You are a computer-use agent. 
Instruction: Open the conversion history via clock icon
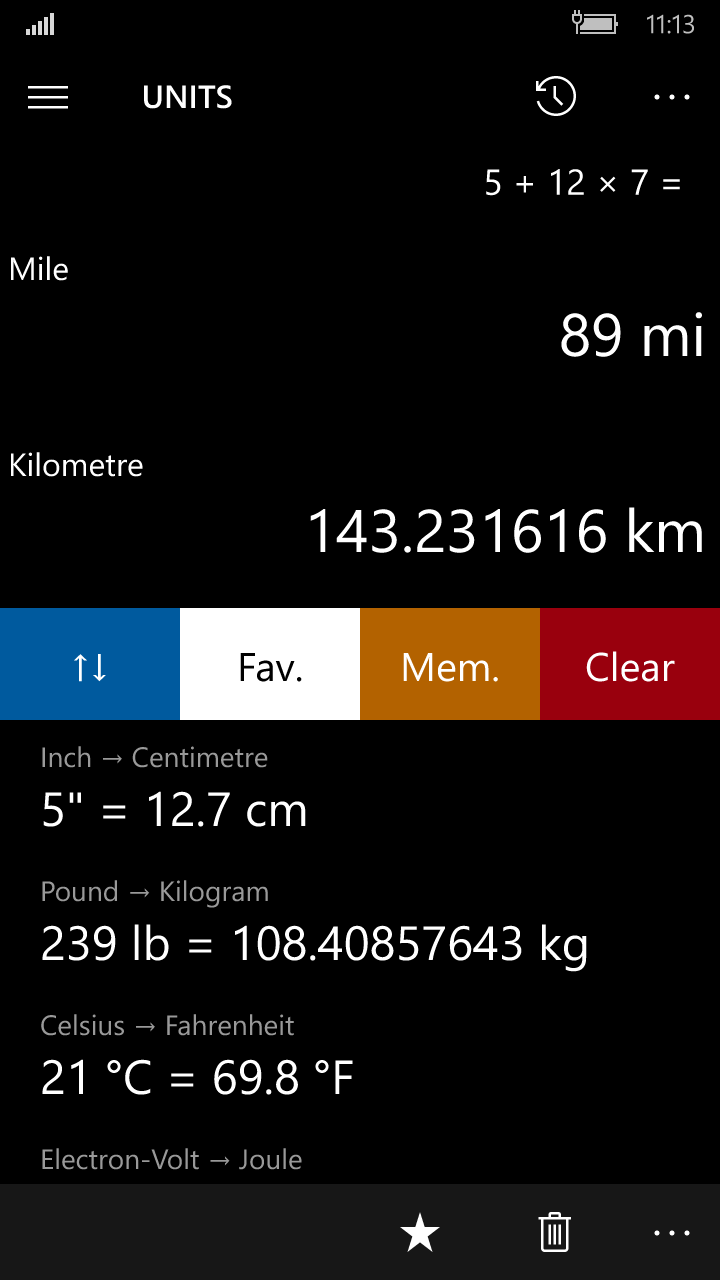point(556,97)
